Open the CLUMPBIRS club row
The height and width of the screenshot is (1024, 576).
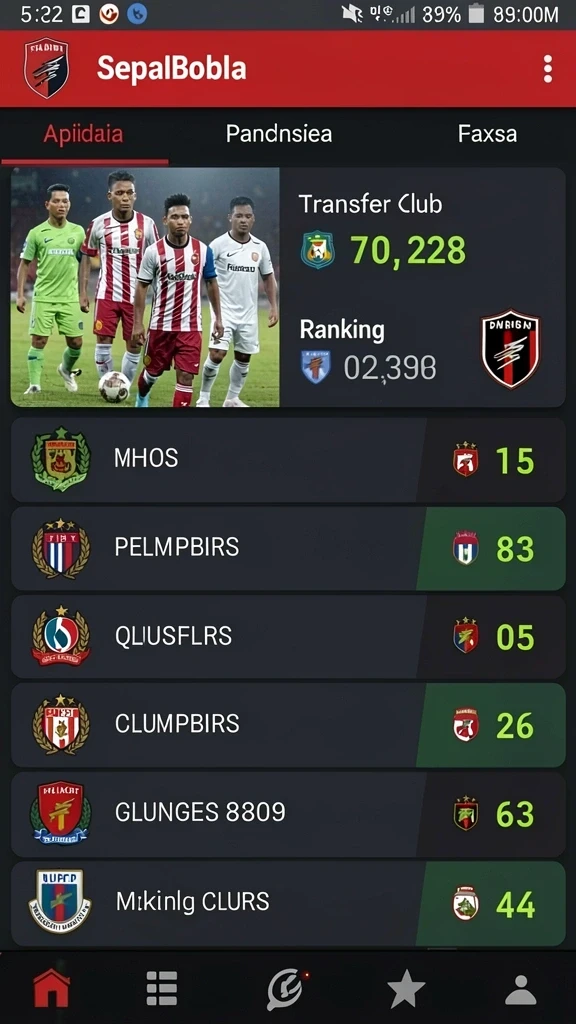[x=288, y=725]
